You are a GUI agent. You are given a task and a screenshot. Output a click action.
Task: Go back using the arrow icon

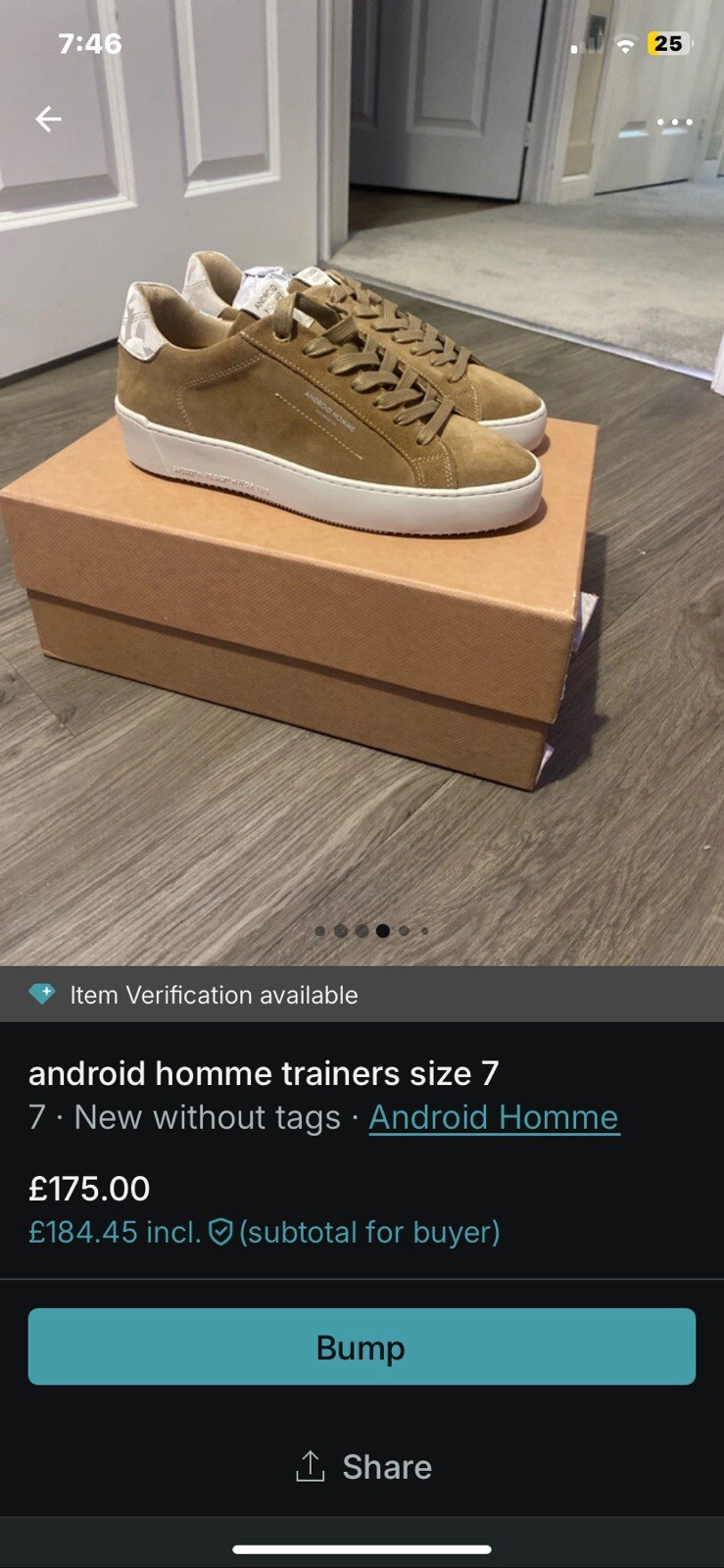tap(48, 120)
